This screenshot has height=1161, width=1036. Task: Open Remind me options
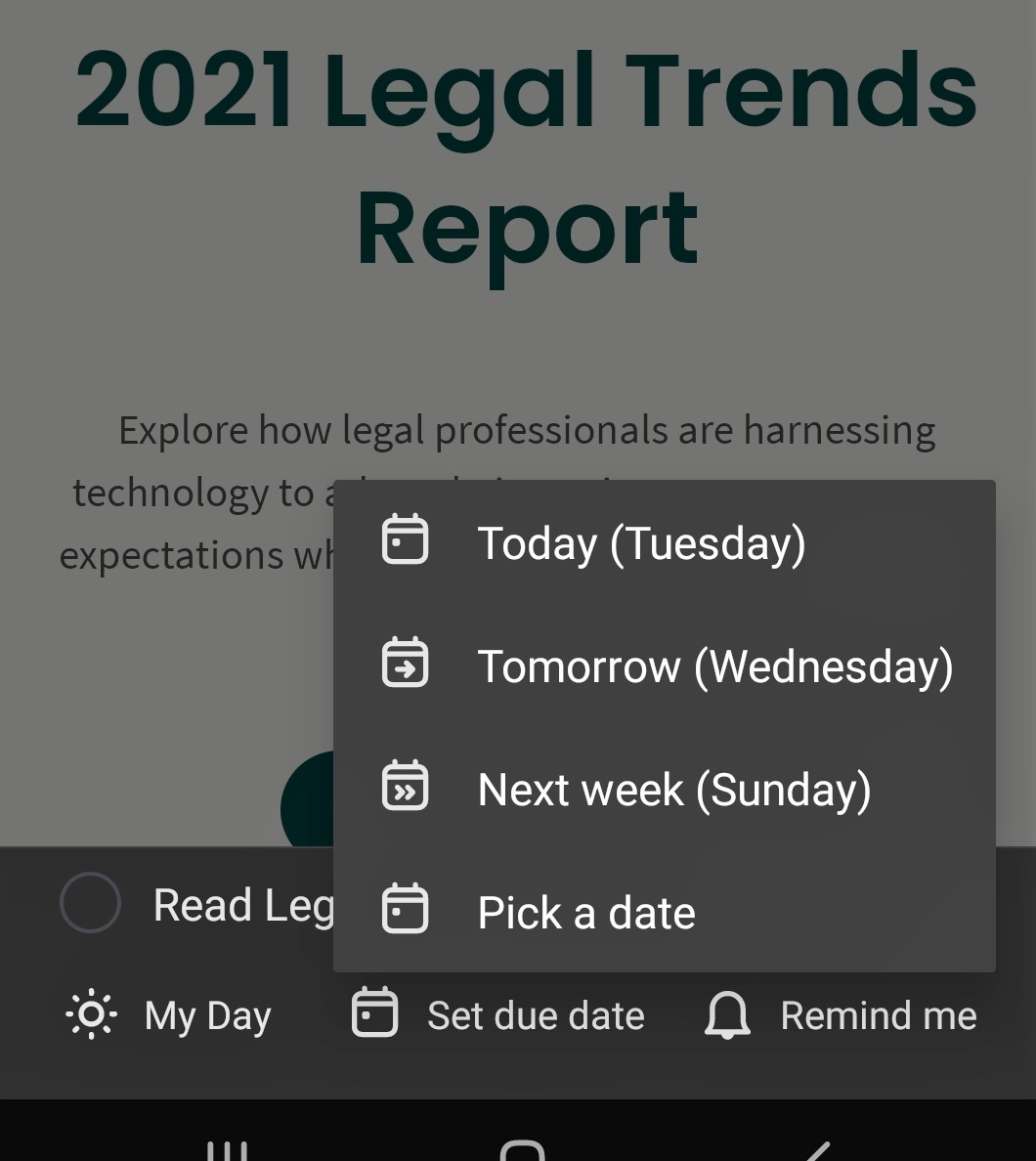pyautogui.click(x=841, y=1015)
